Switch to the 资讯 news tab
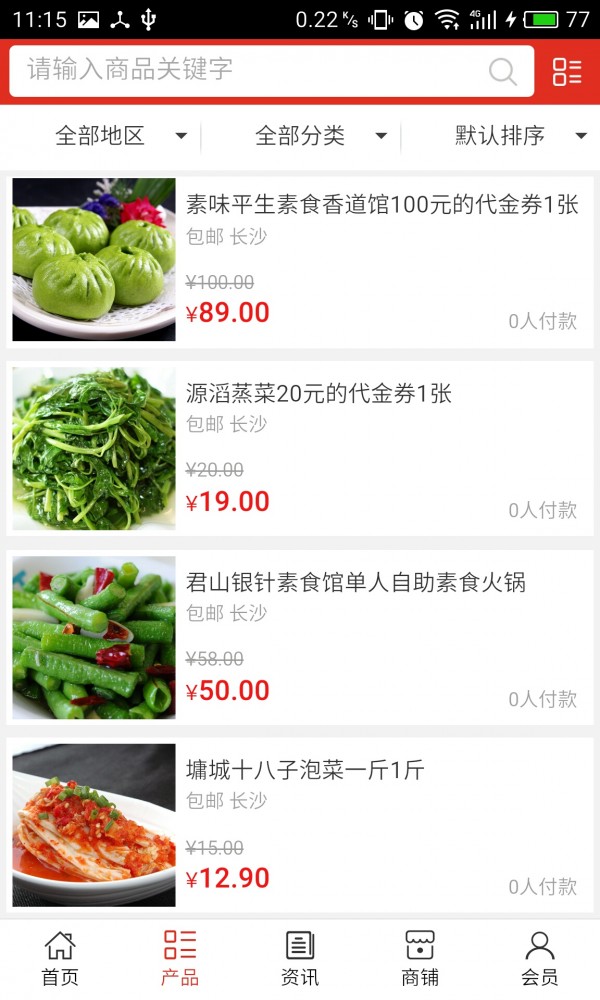The height and width of the screenshot is (1000, 600). (300, 958)
